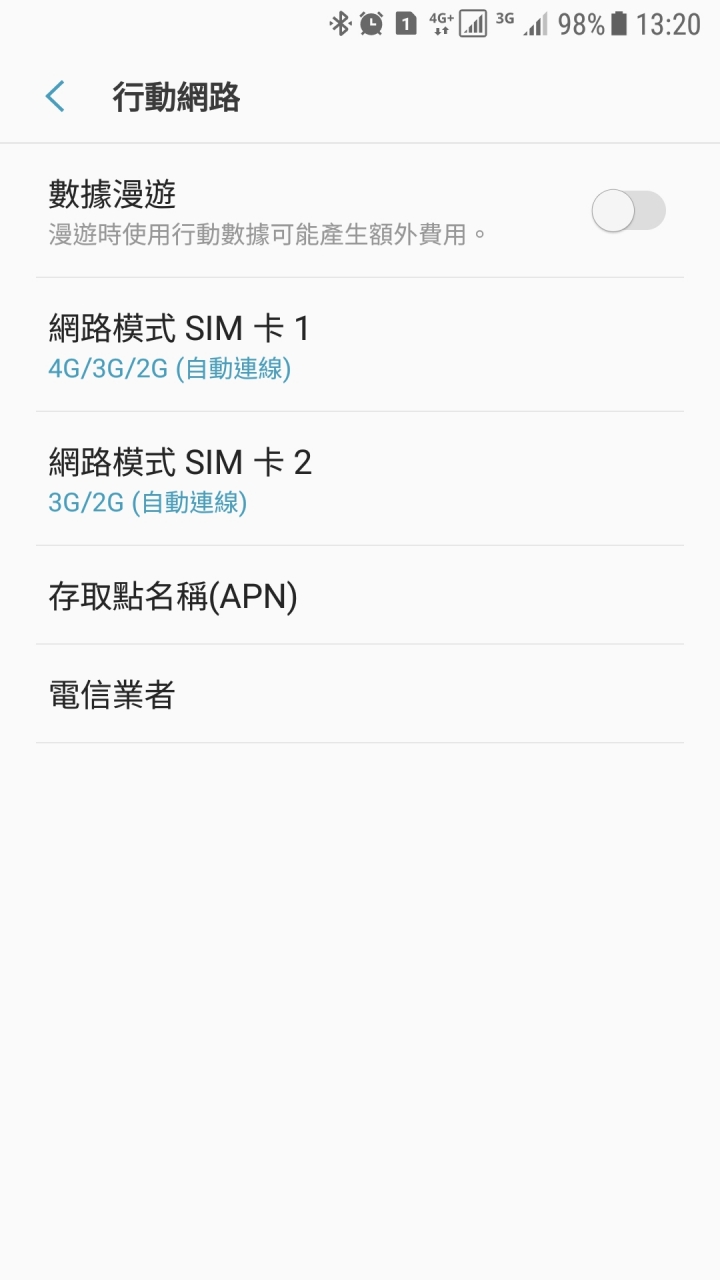This screenshot has height=1280, width=720.
Task: Toggle the 數據漫遊 switch
Action: 628,211
